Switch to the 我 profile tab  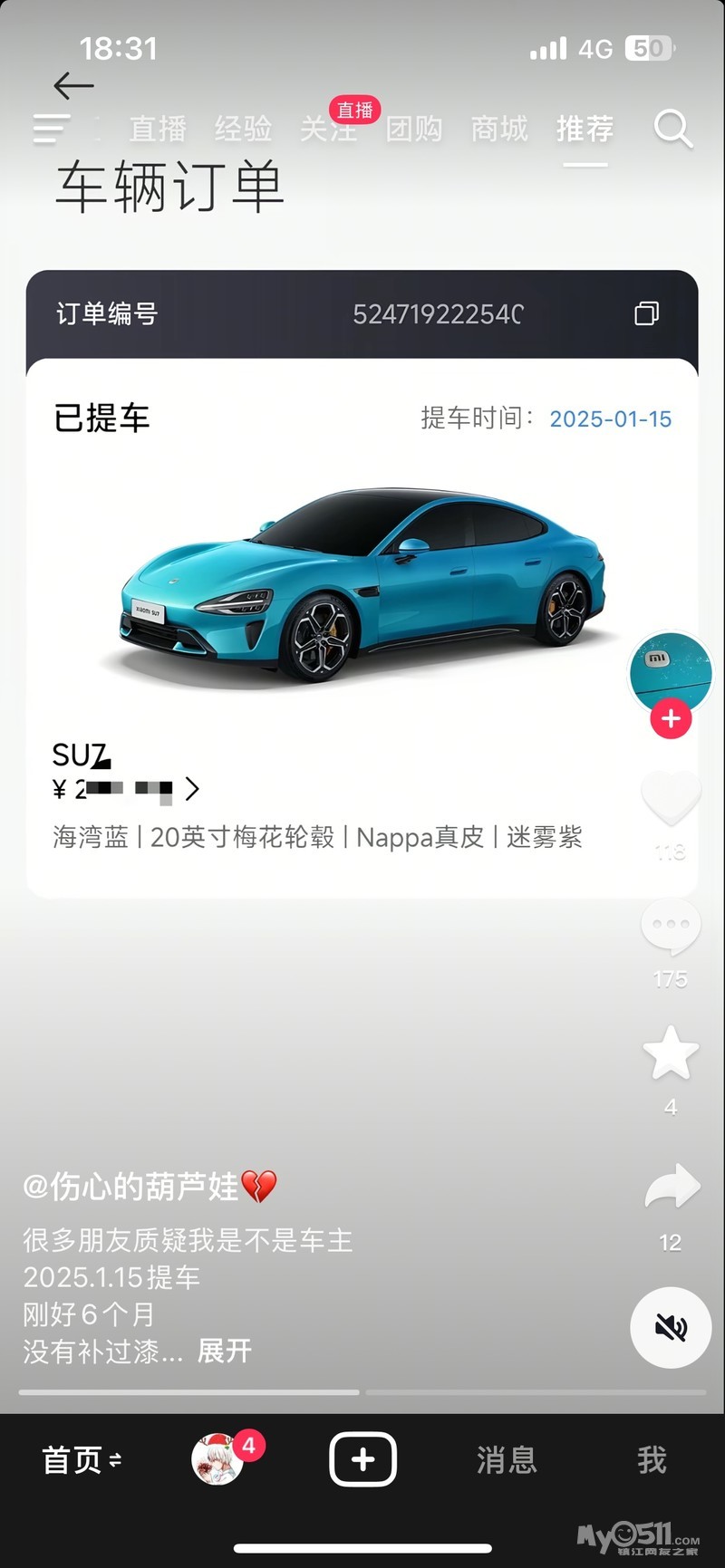coord(652,1460)
